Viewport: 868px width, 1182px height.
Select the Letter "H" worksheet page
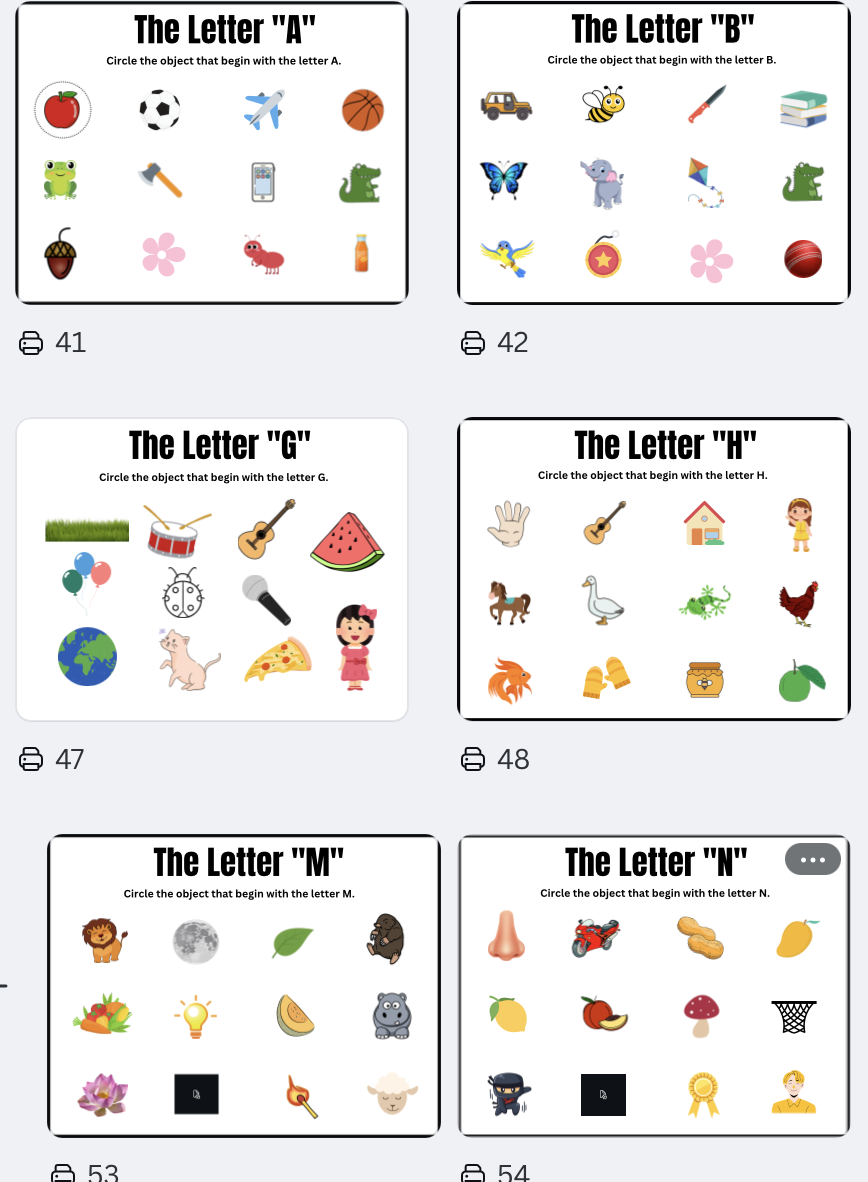(x=654, y=569)
